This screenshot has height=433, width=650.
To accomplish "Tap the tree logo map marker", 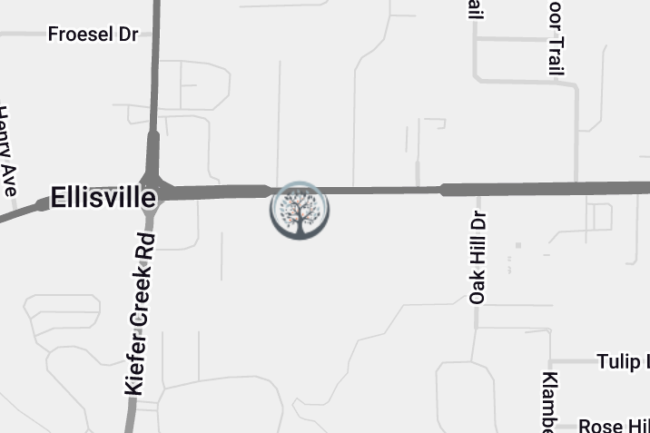I will click(299, 210).
